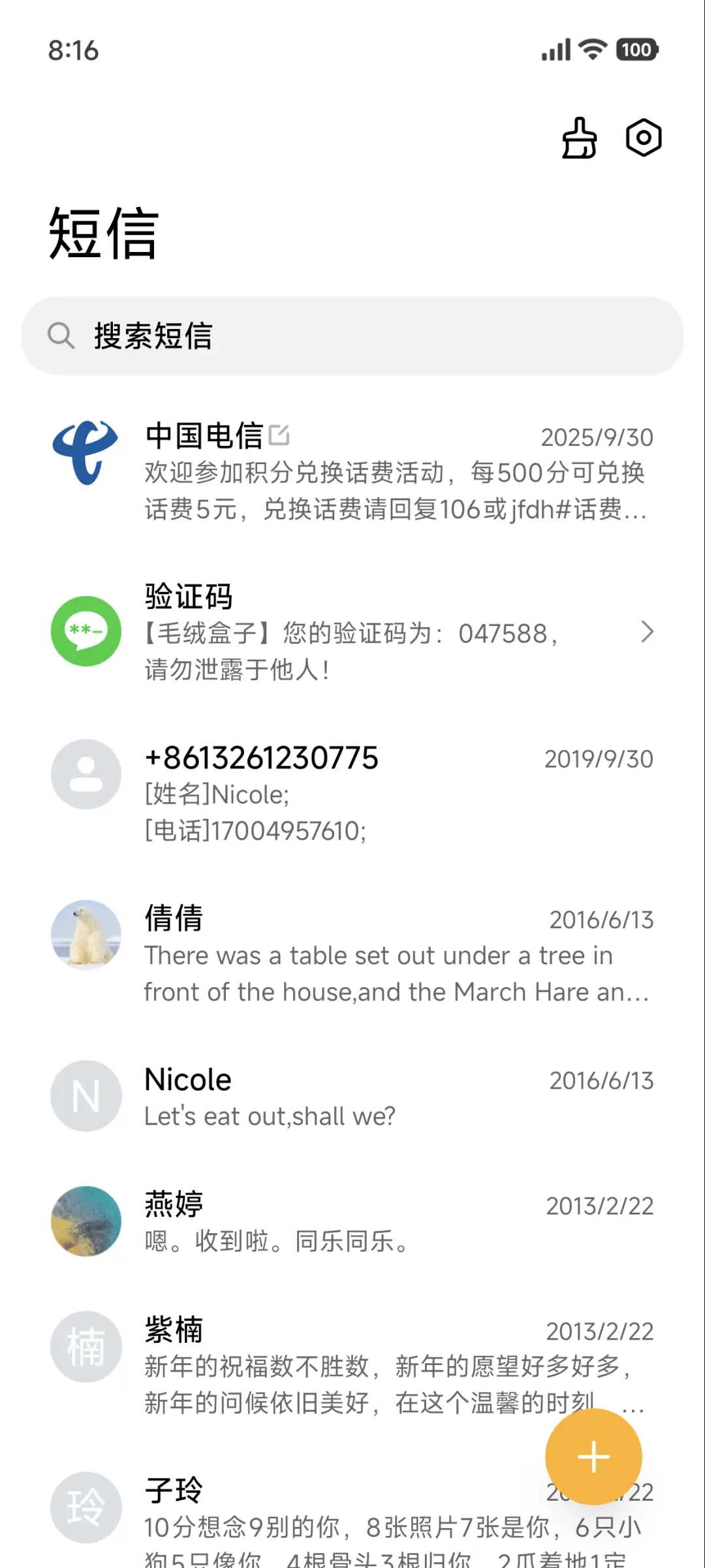
Task: Tap the polar bear avatar for 倩倩
Action: pyautogui.click(x=85, y=935)
